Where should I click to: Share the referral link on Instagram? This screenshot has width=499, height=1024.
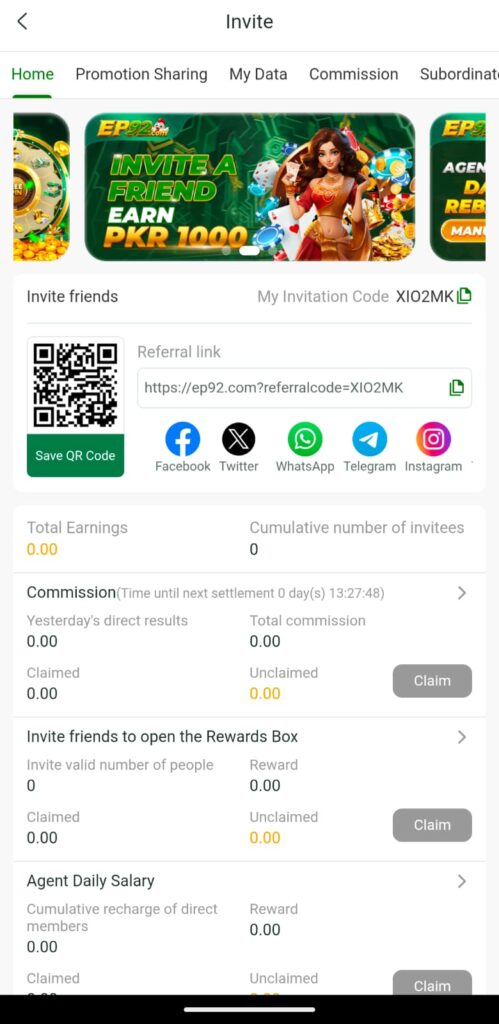433,447
